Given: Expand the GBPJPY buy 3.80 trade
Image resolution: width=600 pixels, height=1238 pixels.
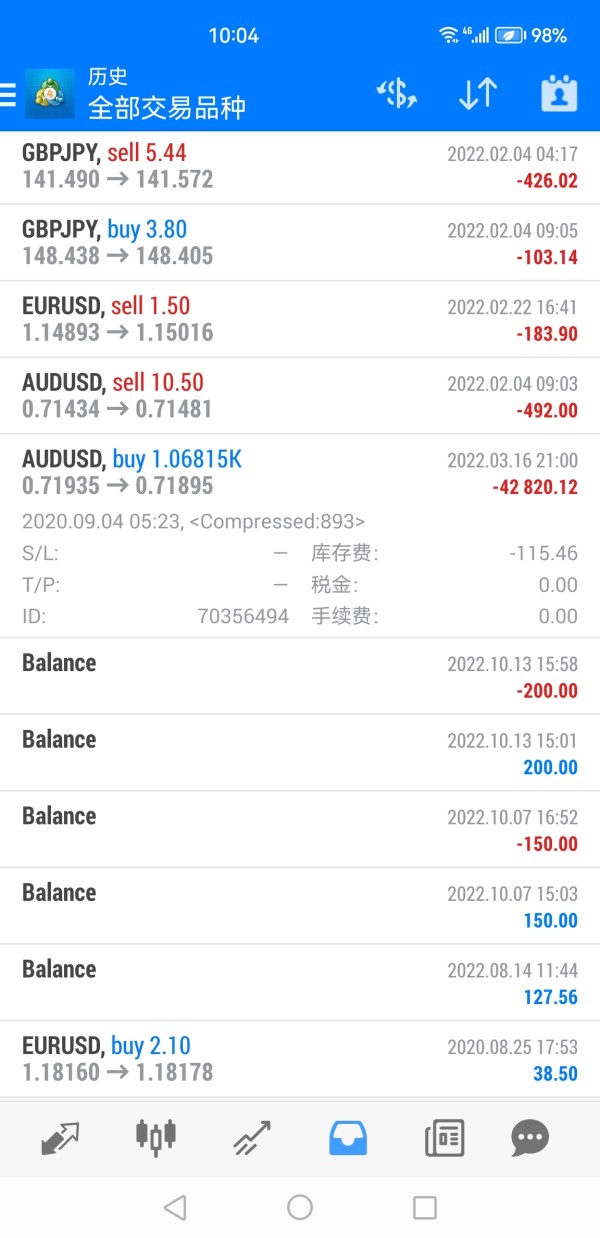Looking at the screenshot, I should 300,243.
